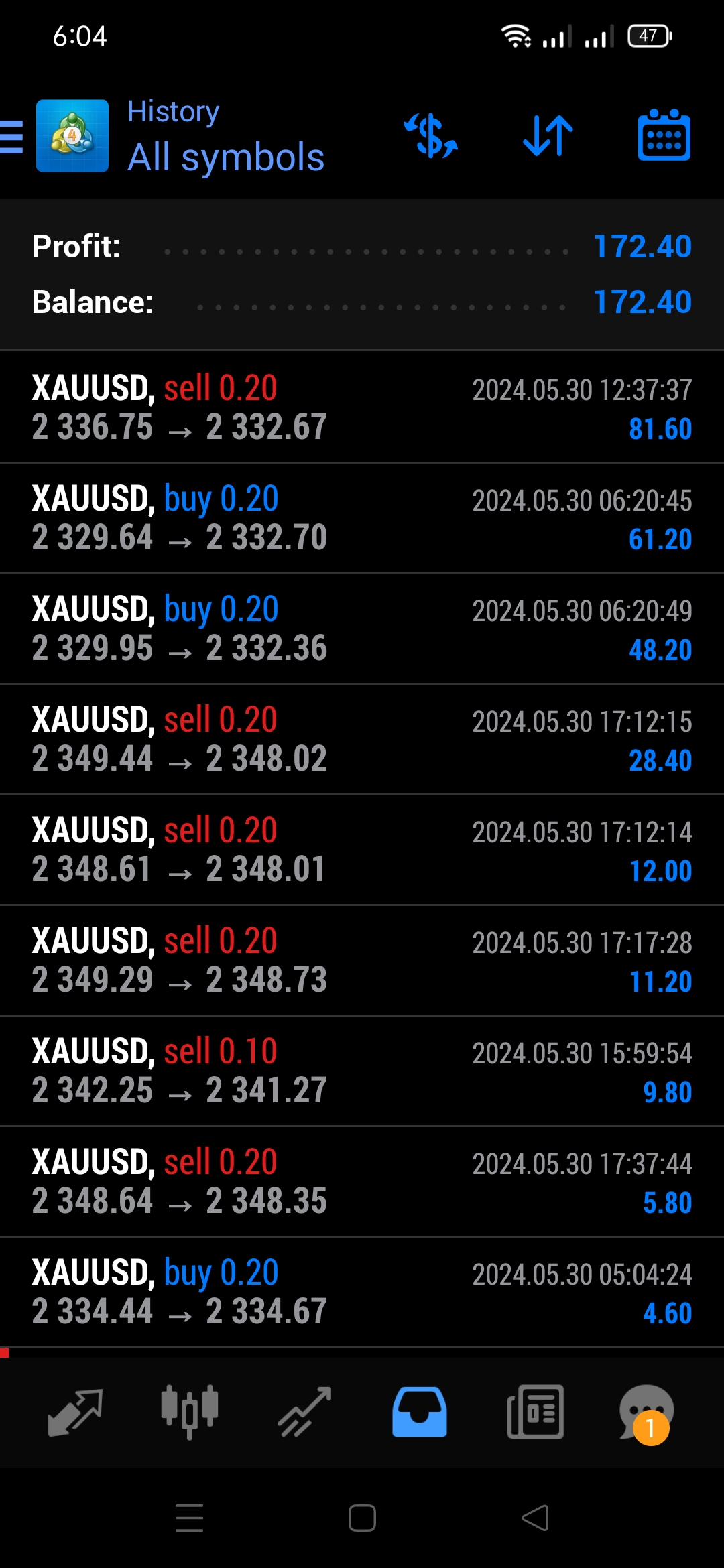Image resolution: width=724 pixels, height=1568 pixels.
Task: Open the sell trade with 5.80 profit
Action: click(x=362, y=1181)
